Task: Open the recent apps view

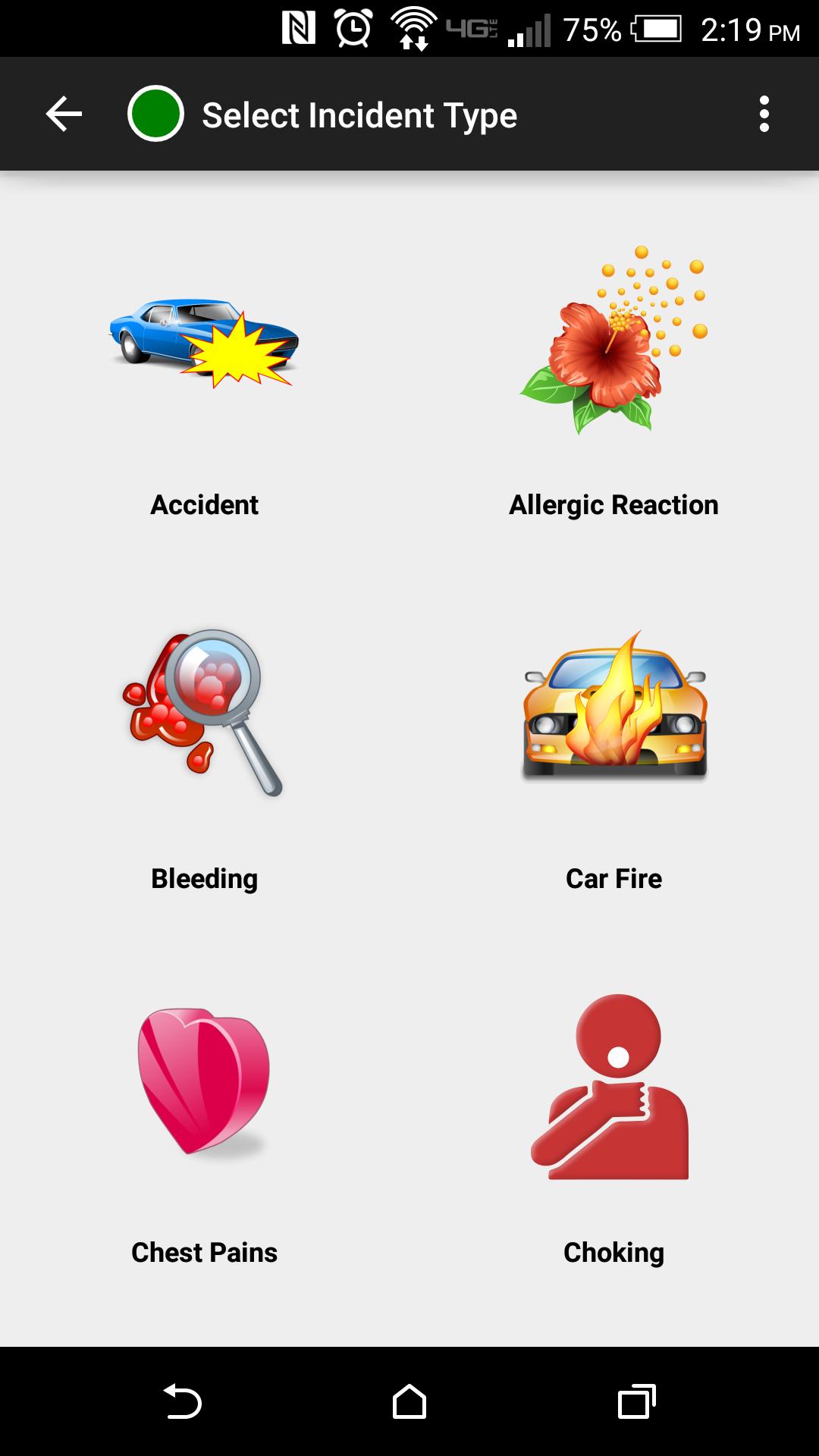Action: pos(636,1401)
